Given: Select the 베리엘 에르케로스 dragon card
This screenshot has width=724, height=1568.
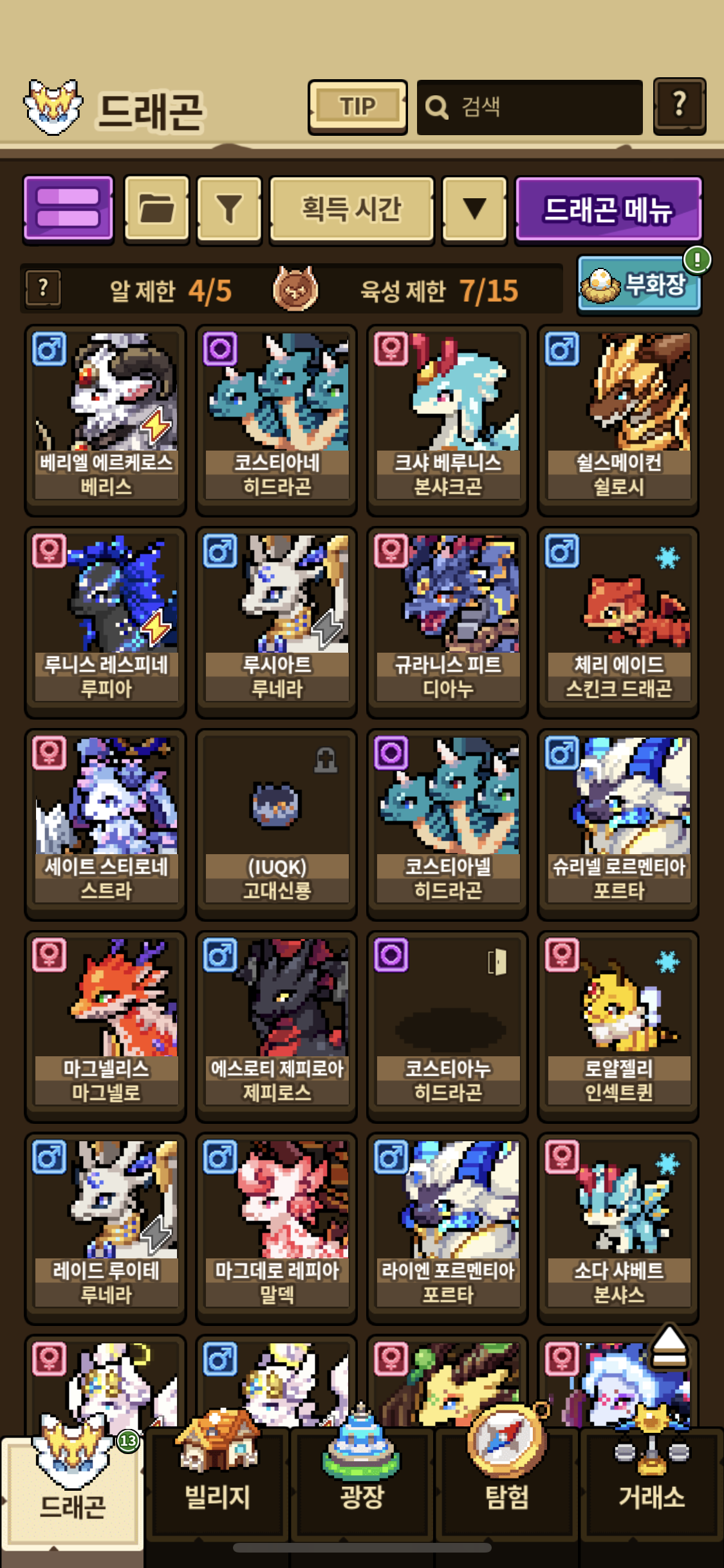Looking at the screenshot, I should [106, 419].
